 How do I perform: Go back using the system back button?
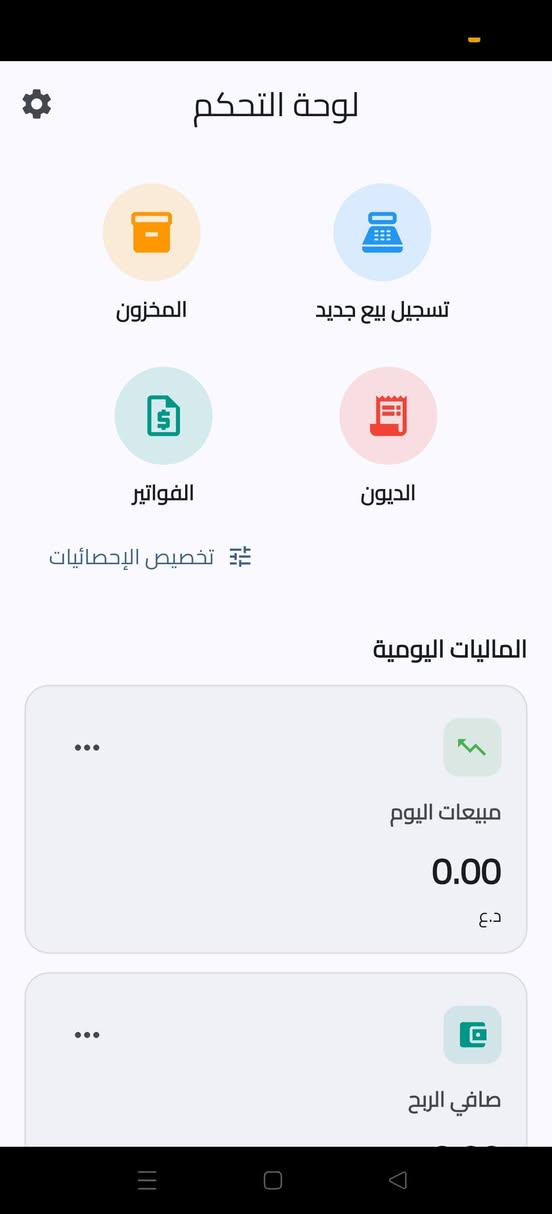click(x=398, y=1180)
